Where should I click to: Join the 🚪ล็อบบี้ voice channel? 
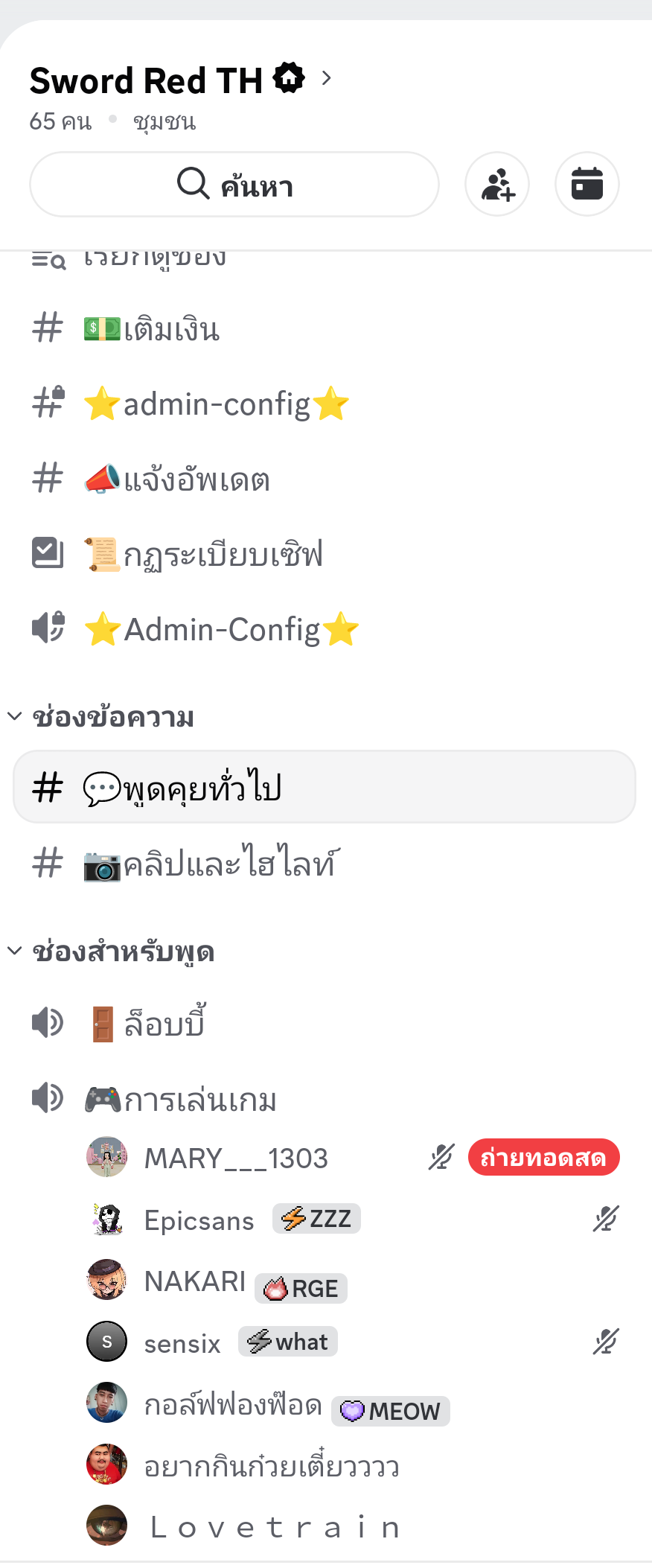point(164,1024)
